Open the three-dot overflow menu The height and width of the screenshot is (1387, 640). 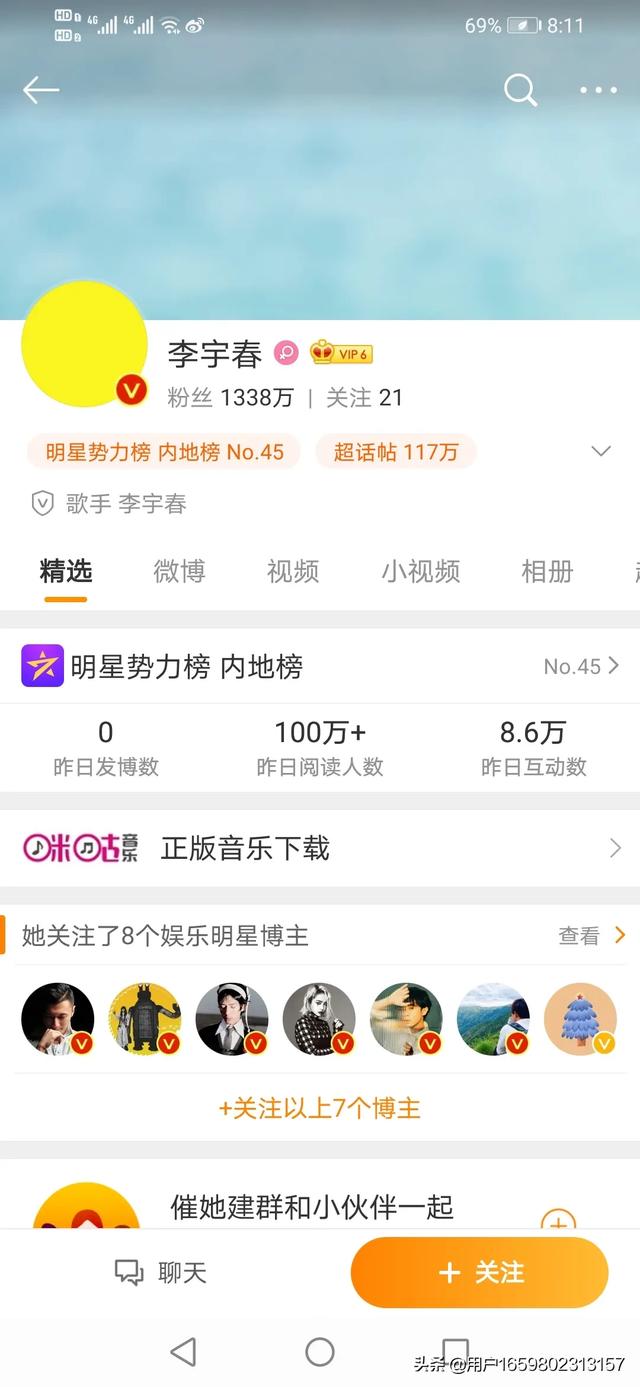point(598,90)
